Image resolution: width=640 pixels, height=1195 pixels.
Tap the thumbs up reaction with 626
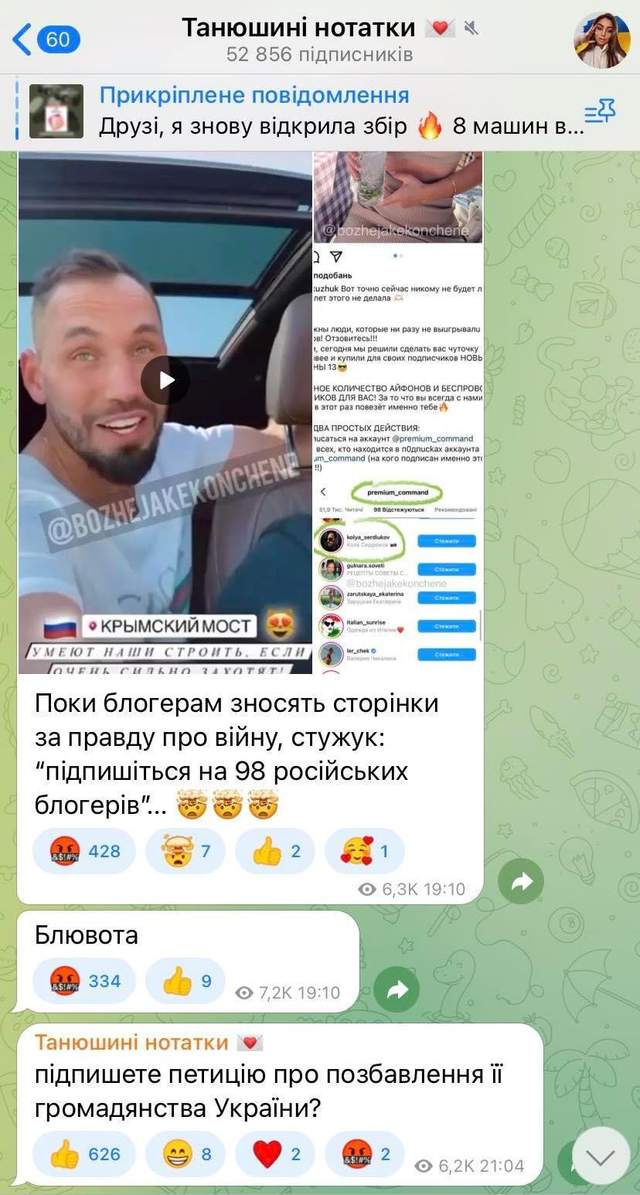[x=84, y=1155]
